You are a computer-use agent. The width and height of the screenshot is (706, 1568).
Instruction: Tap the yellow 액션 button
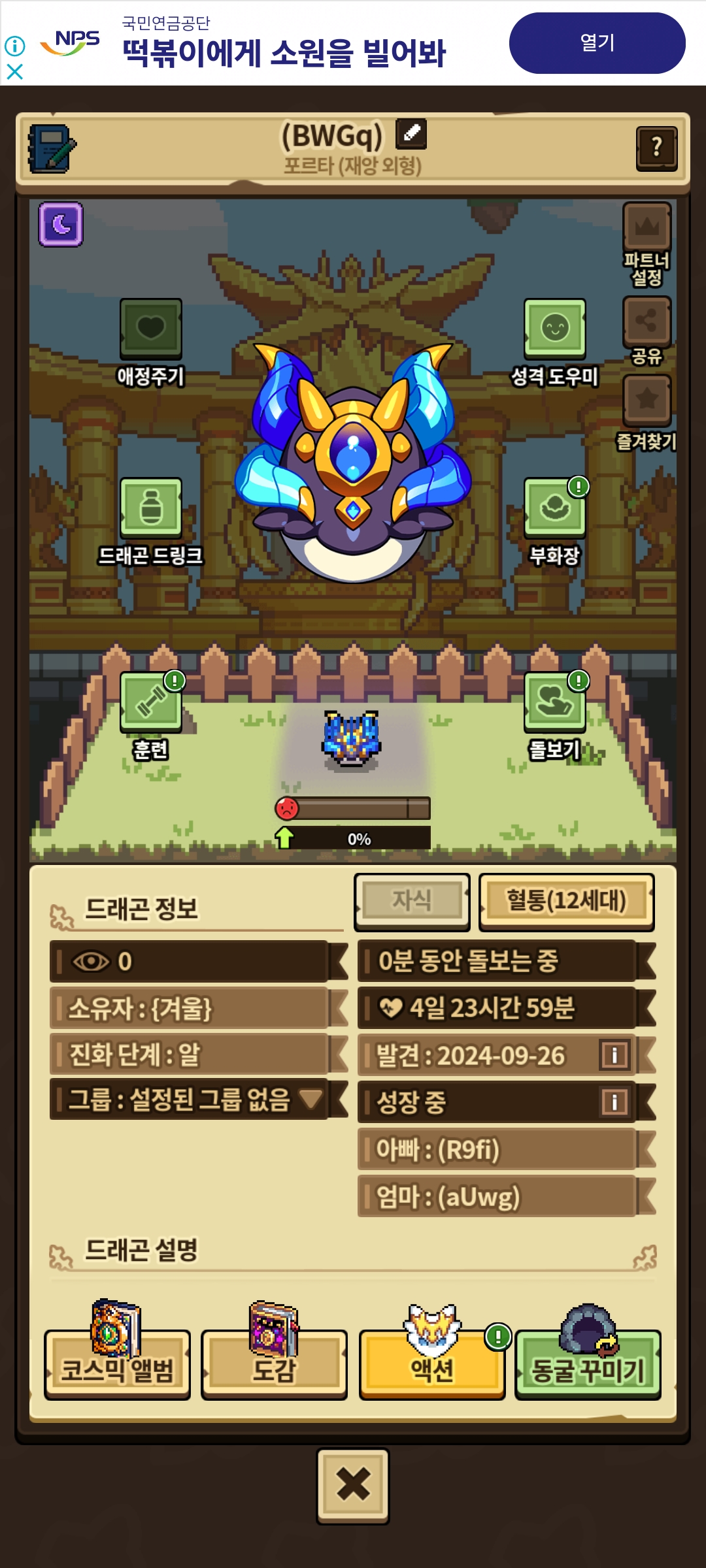tap(432, 1364)
